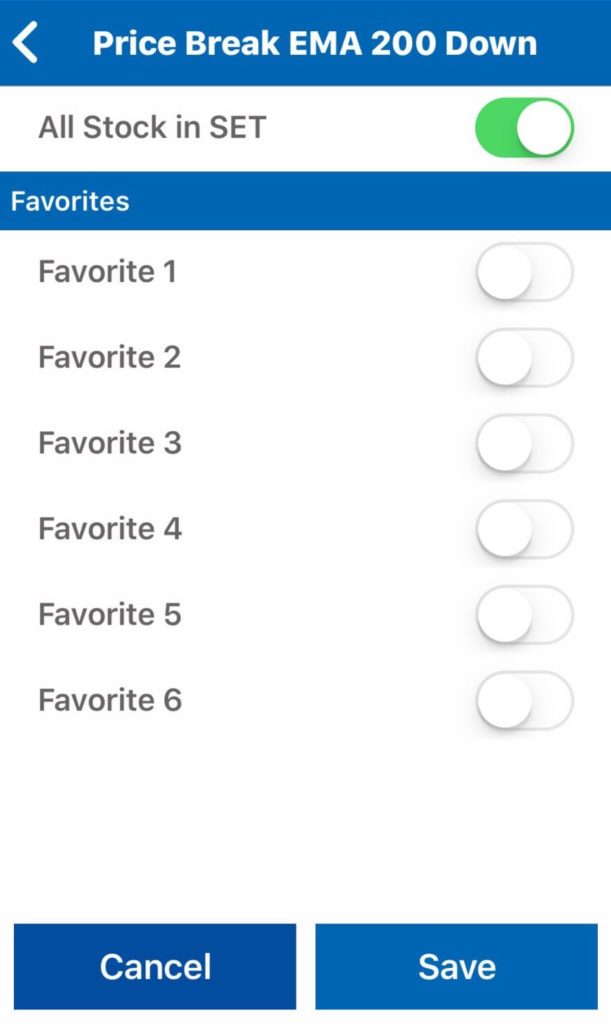Switch on Favorite 3
Screen dimensions: 611x1024
click(524, 443)
